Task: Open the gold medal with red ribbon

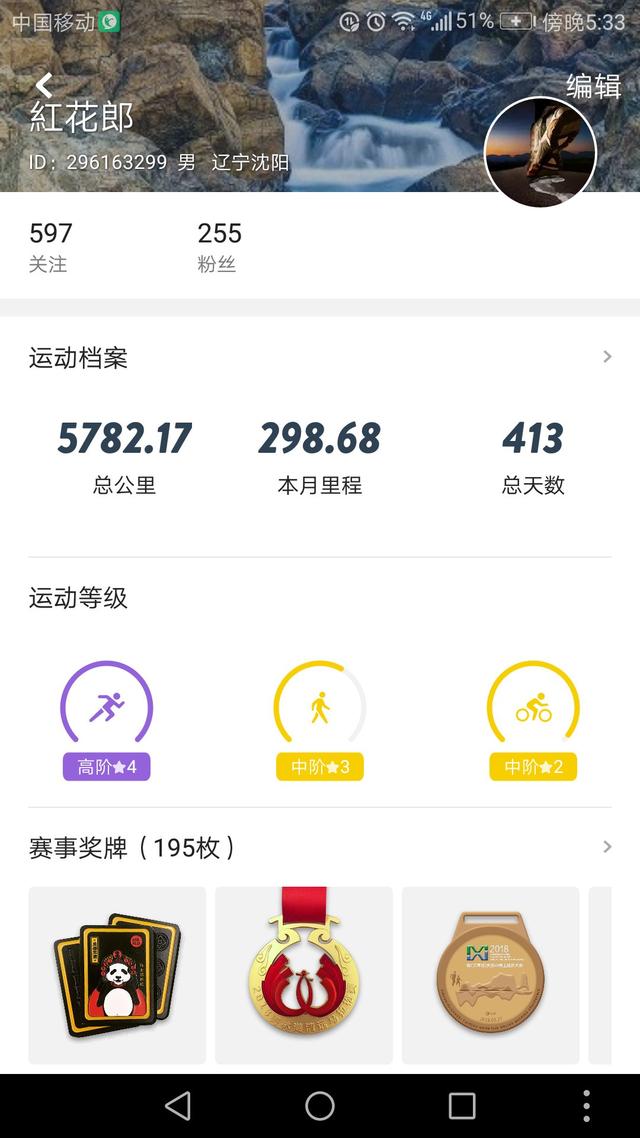Action: click(304, 975)
